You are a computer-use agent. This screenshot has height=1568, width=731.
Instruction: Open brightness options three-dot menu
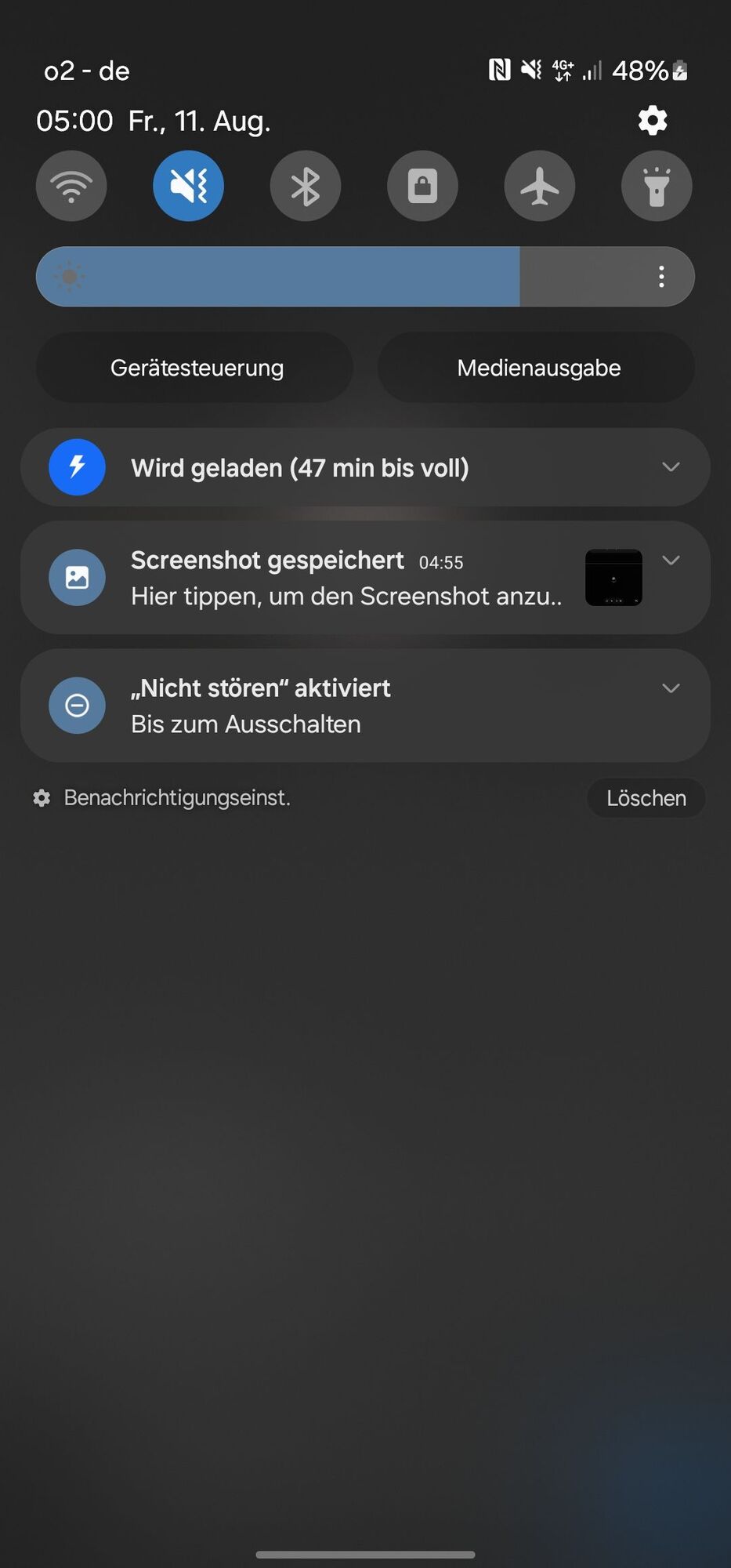coord(661,277)
